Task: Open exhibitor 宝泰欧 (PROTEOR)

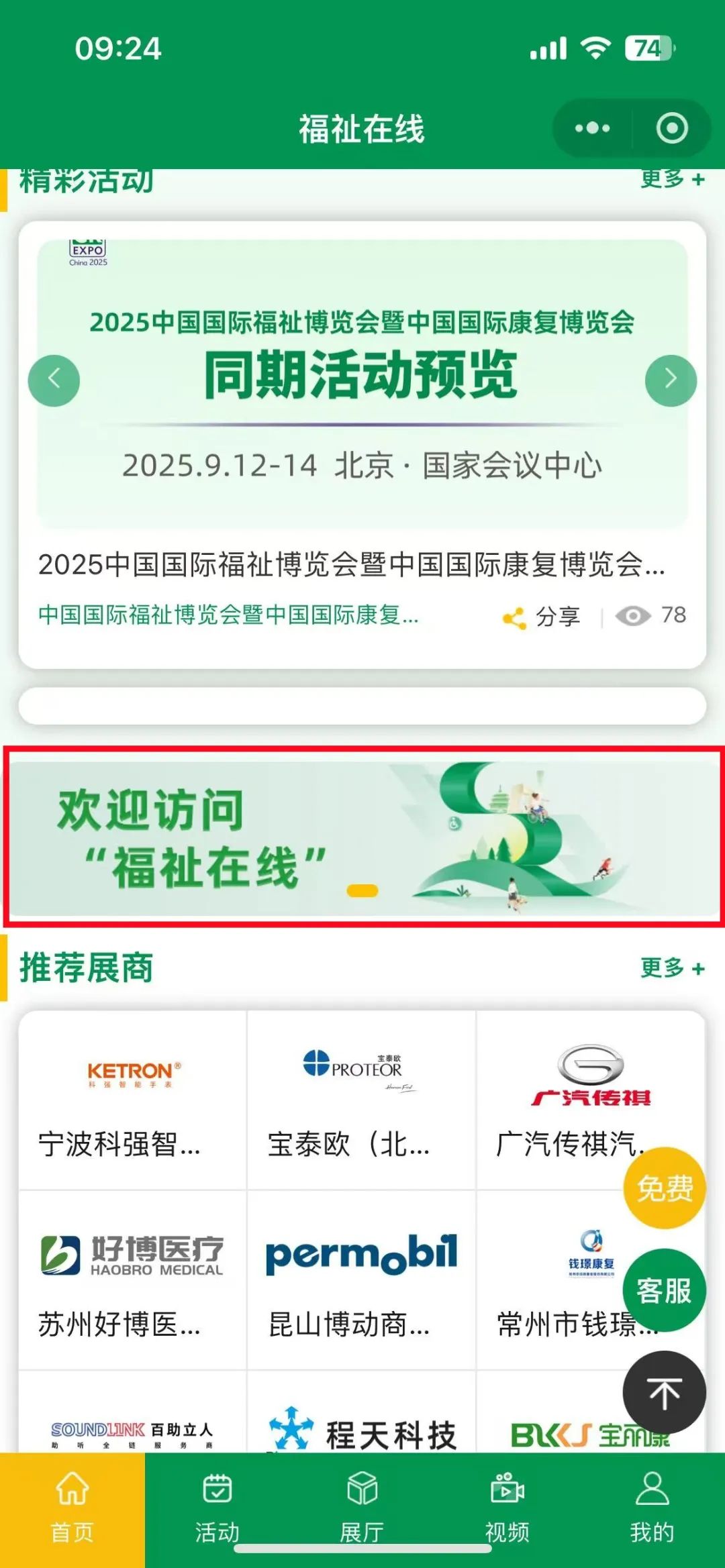Action: point(361,1100)
